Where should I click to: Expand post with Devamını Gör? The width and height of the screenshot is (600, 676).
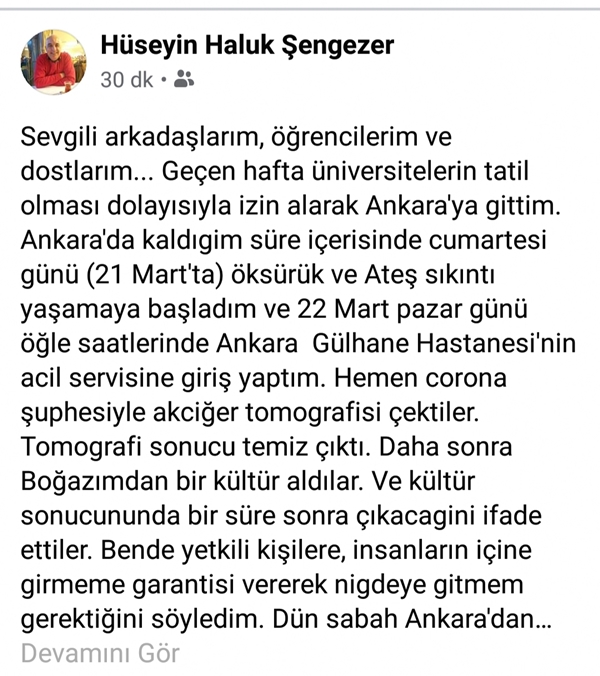click(100, 654)
